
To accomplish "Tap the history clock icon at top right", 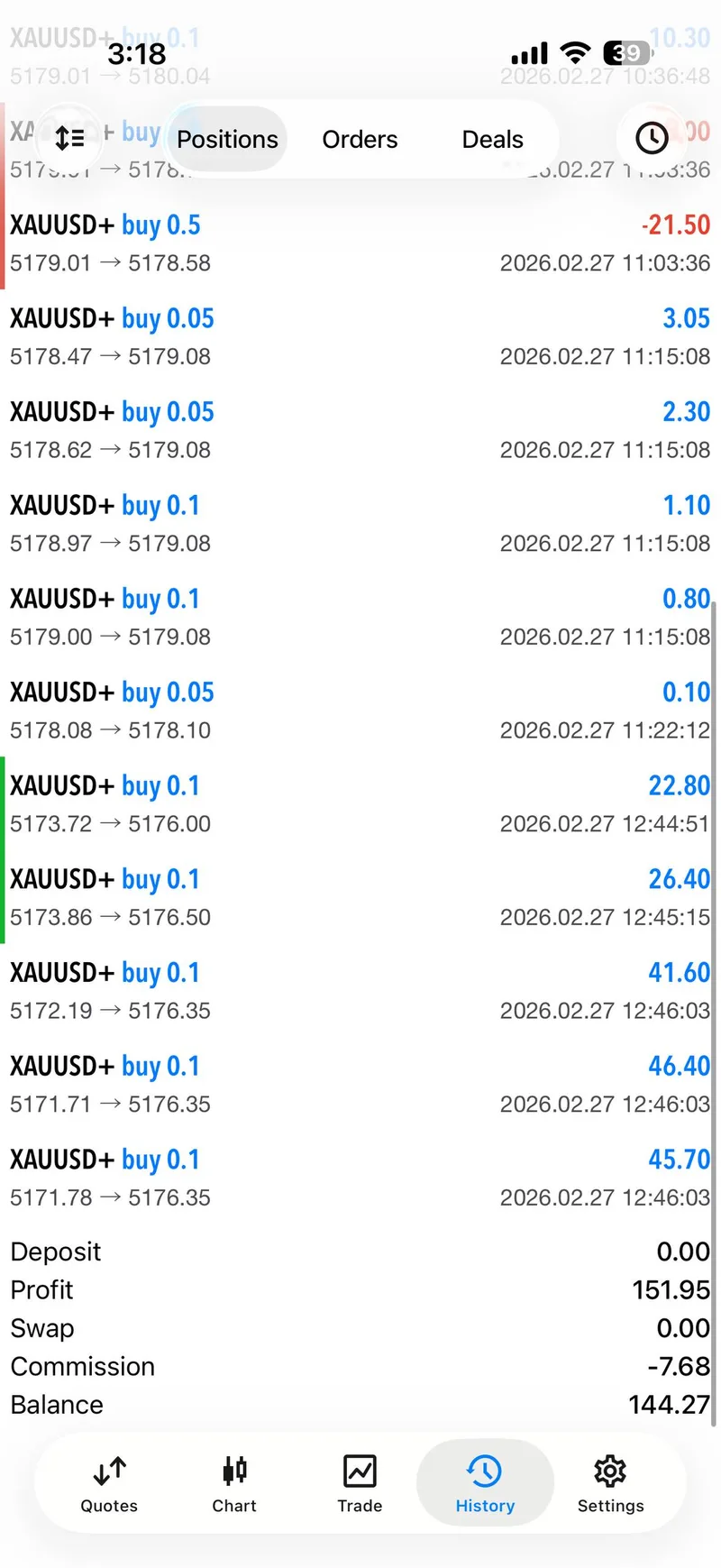I will [651, 137].
